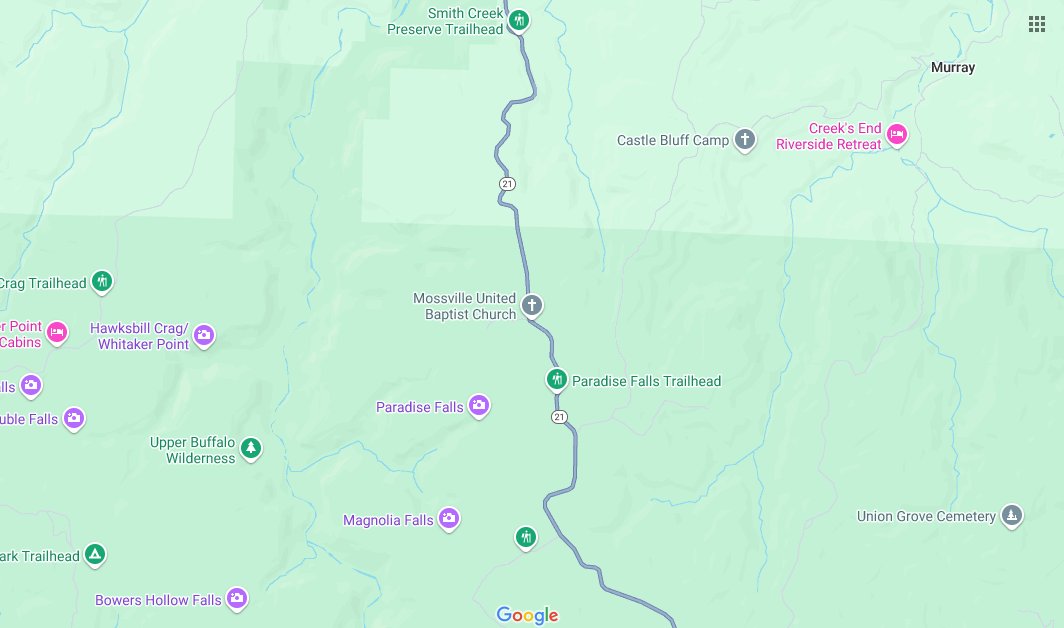This screenshot has height=628, width=1064.
Task: Open Hawksbill Crag/Whitaker Point attraction pin
Action: (x=204, y=335)
